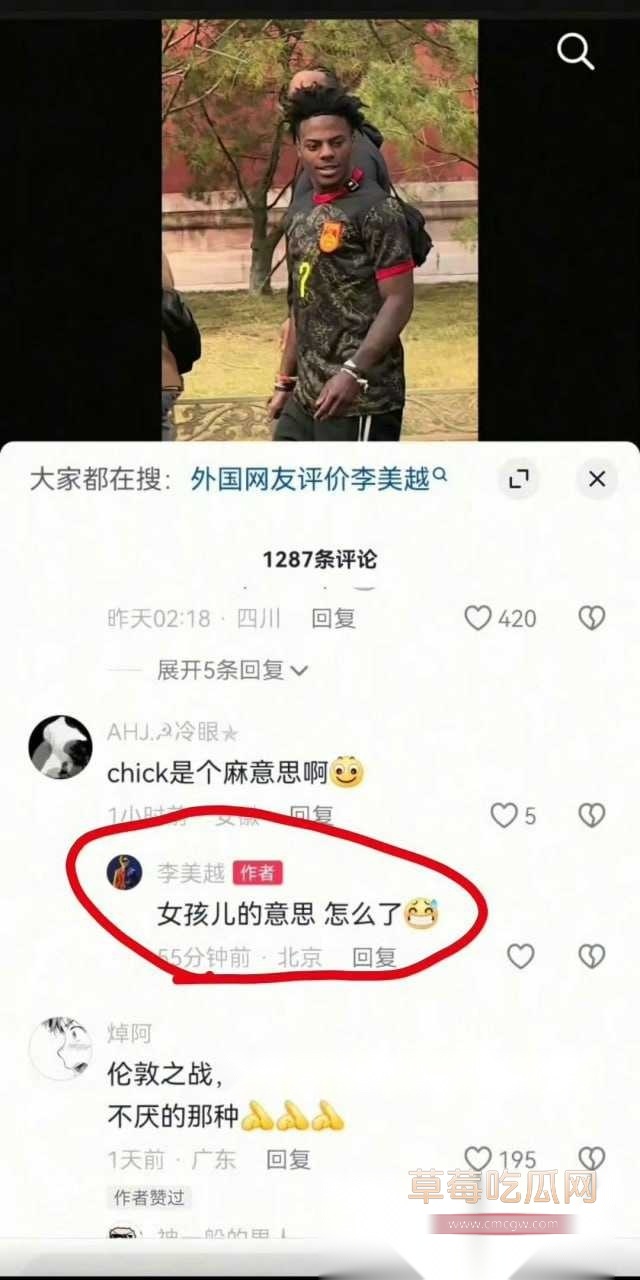Dislike 焯阿's 伦敦之战 comment

(592, 1160)
